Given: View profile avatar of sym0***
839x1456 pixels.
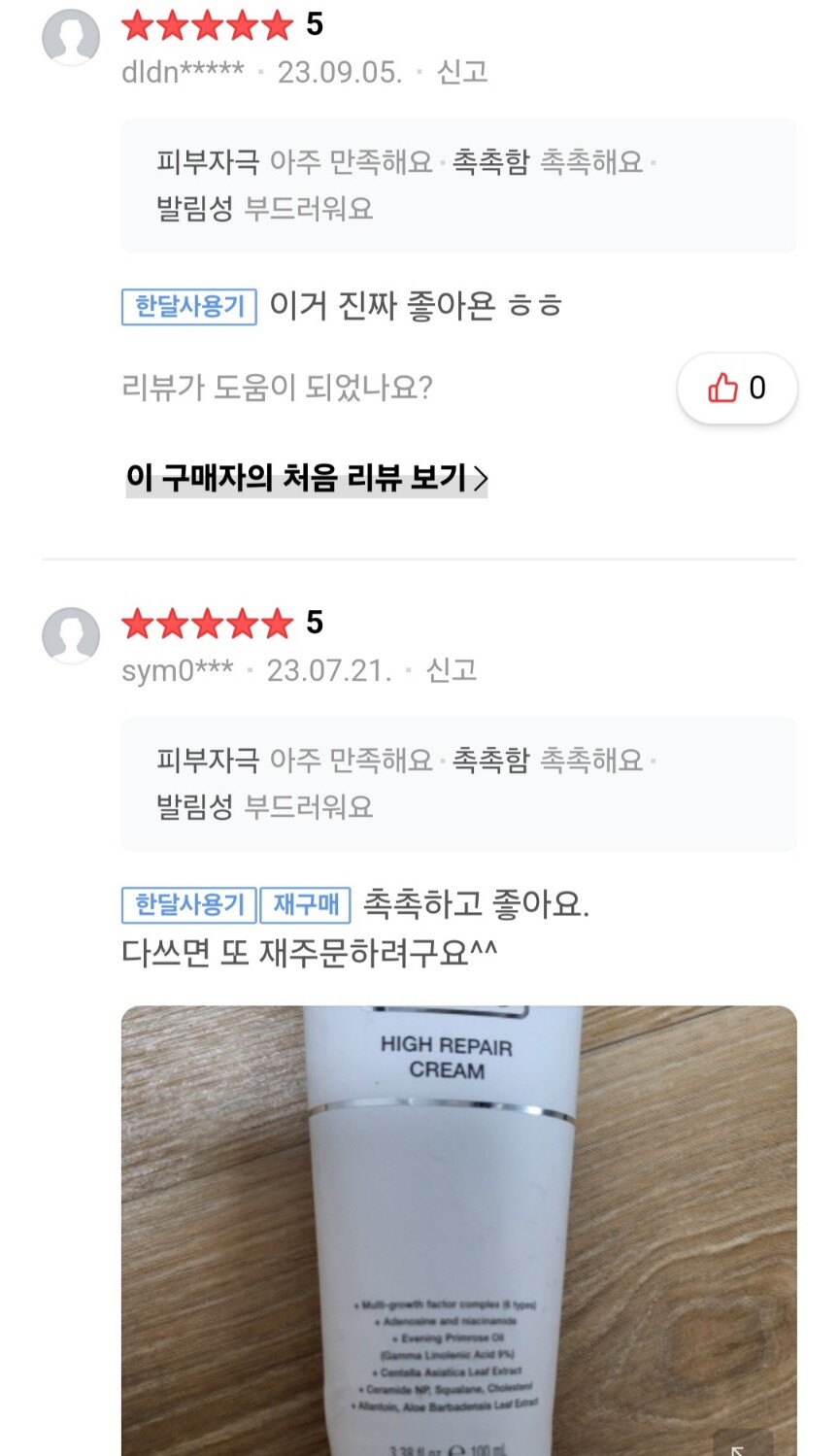Looking at the screenshot, I should click(x=71, y=636).
